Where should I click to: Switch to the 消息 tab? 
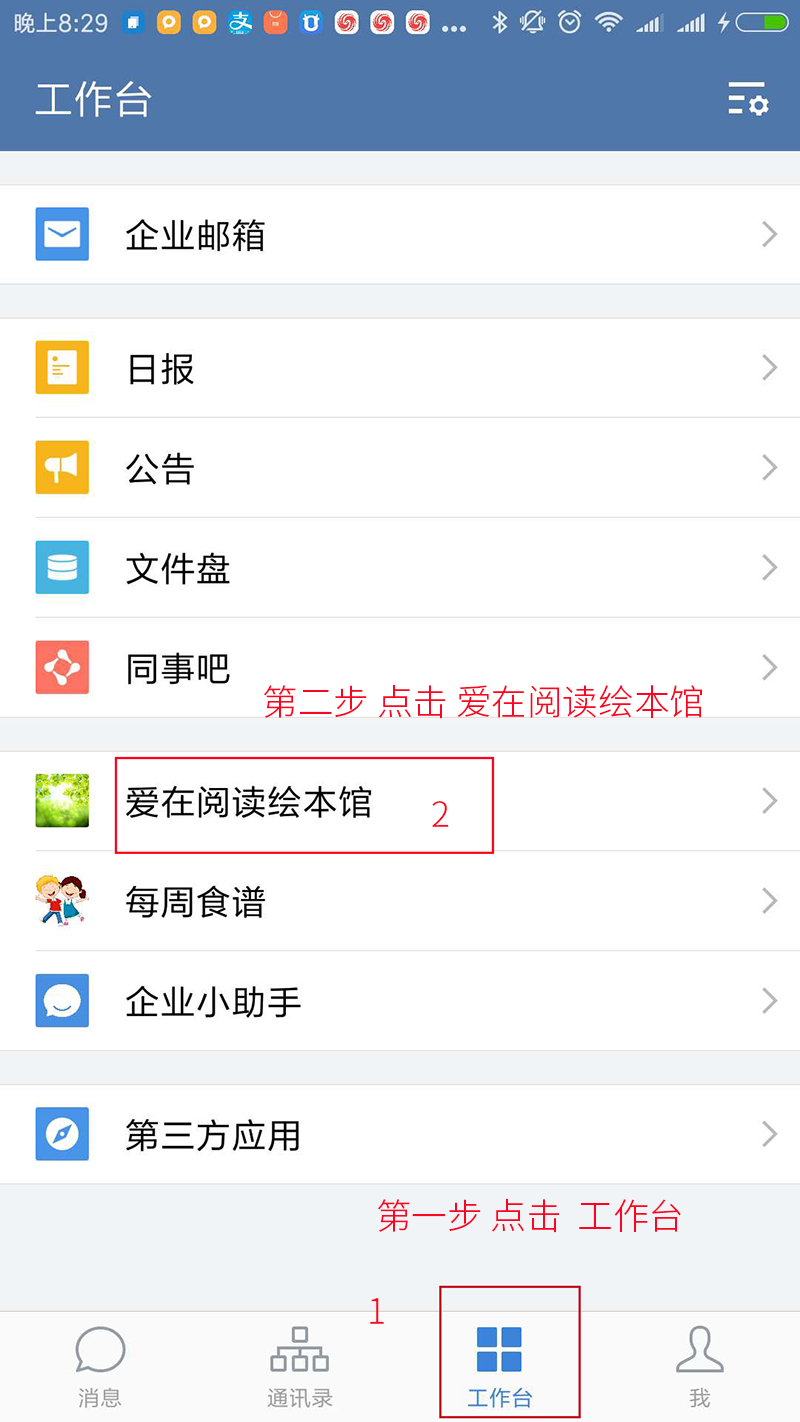point(100,1366)
